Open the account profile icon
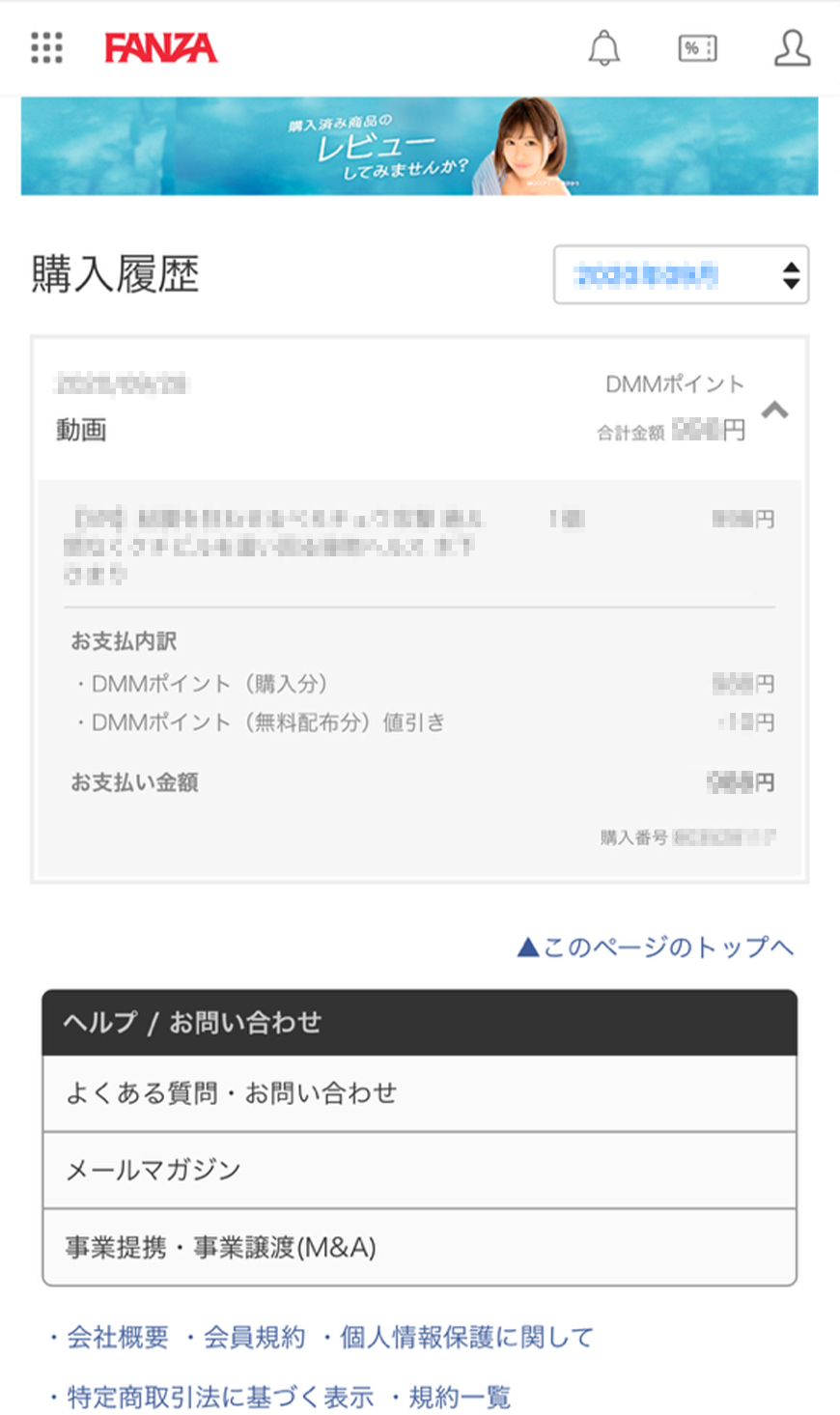 click(x=792, y=47)
